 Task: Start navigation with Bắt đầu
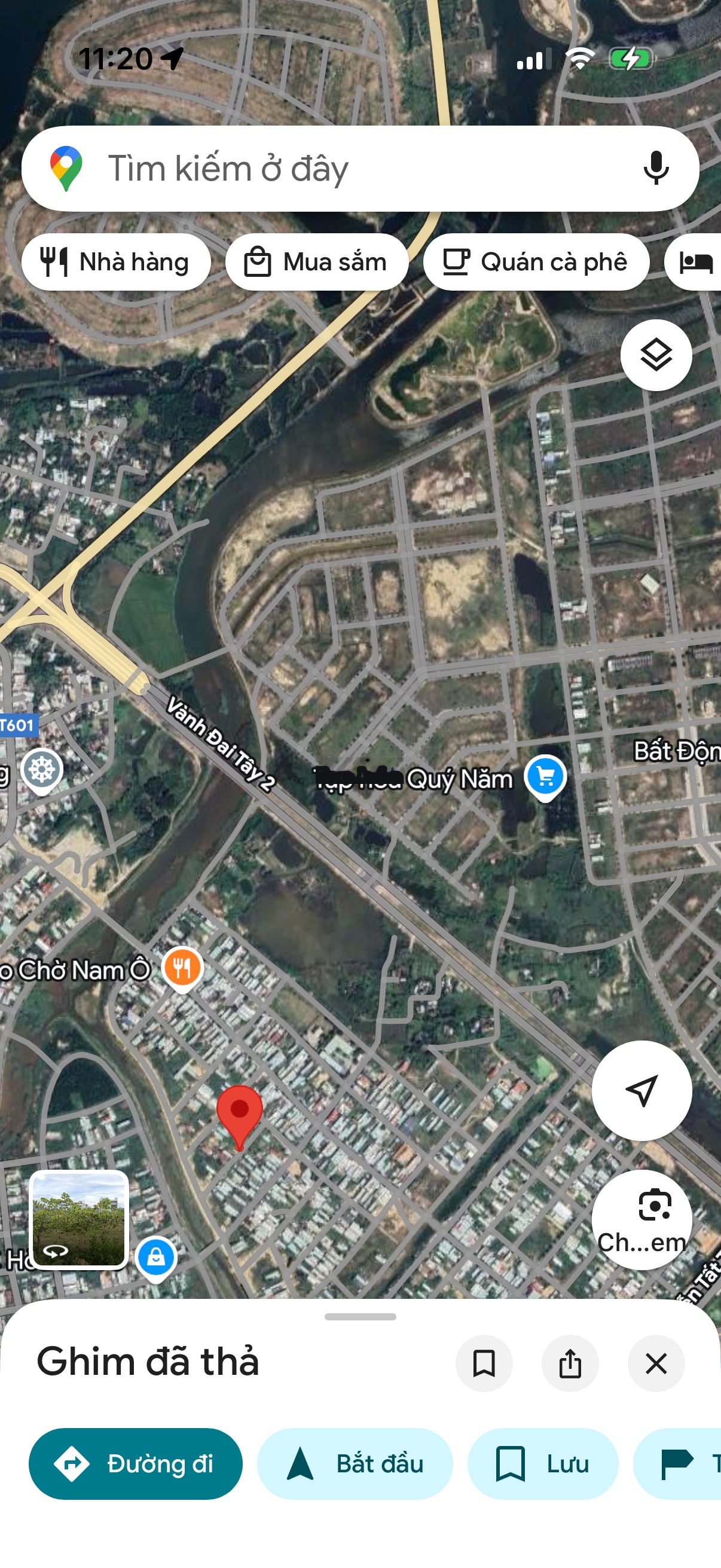click(x=355, y=1463)
